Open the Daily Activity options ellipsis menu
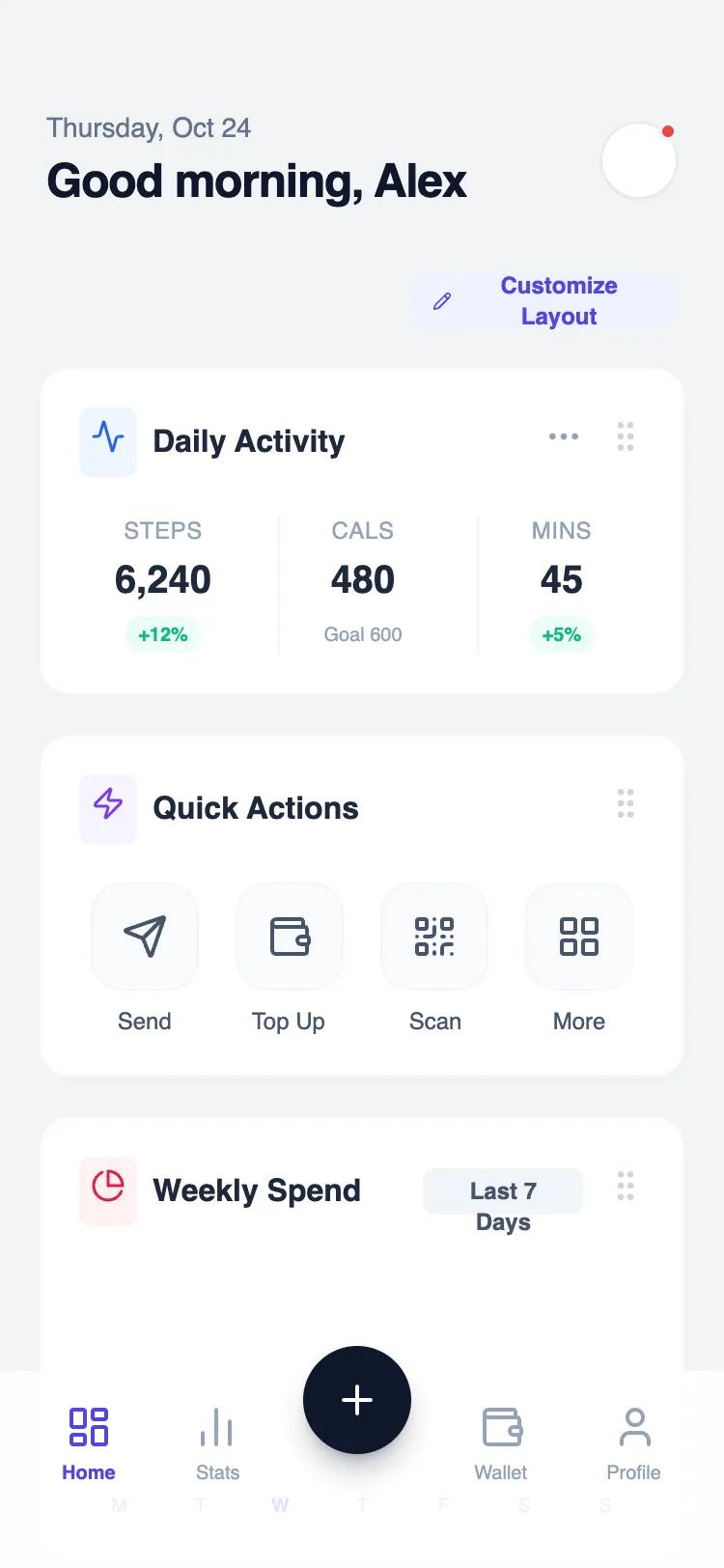 click(x=563, y=436)
